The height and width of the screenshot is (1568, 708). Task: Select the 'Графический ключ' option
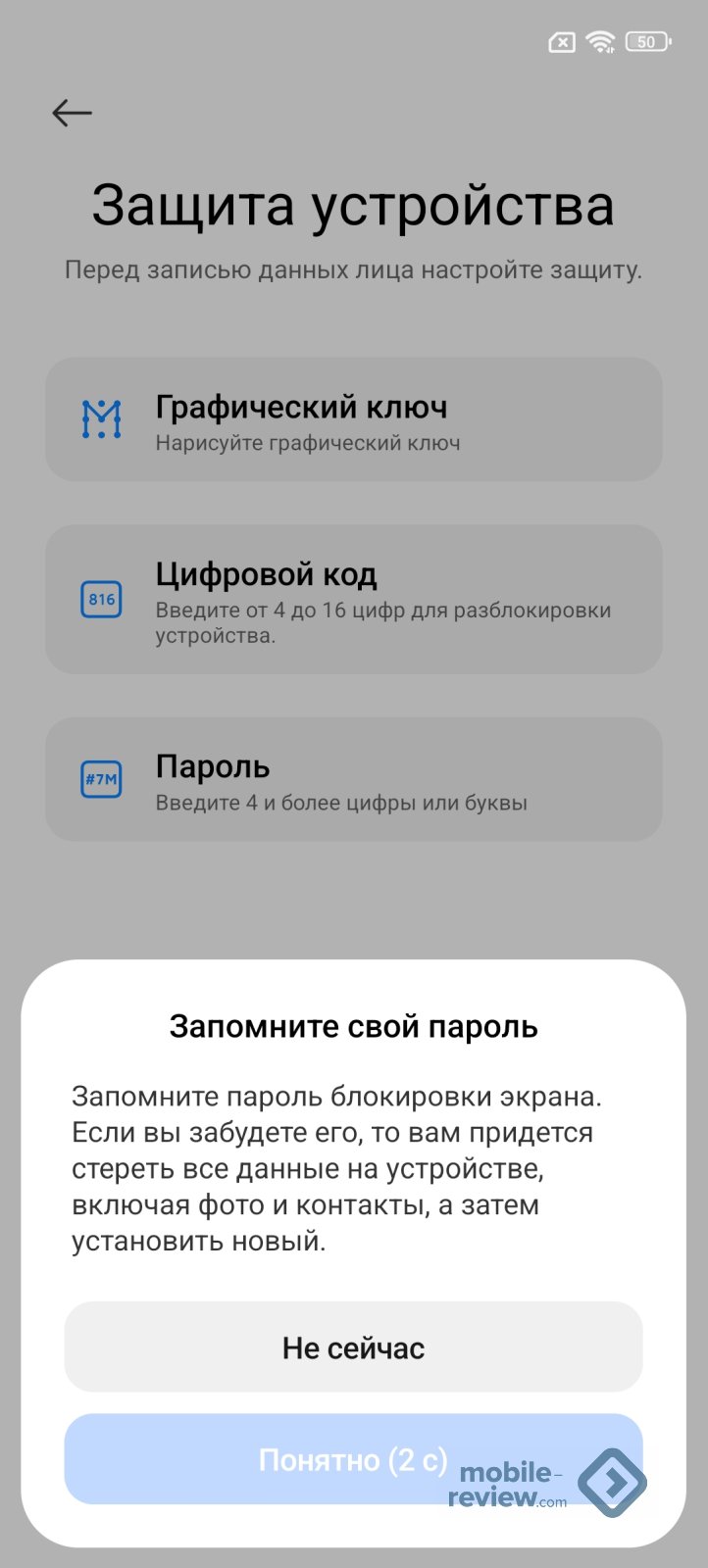(x=353, y=419)
